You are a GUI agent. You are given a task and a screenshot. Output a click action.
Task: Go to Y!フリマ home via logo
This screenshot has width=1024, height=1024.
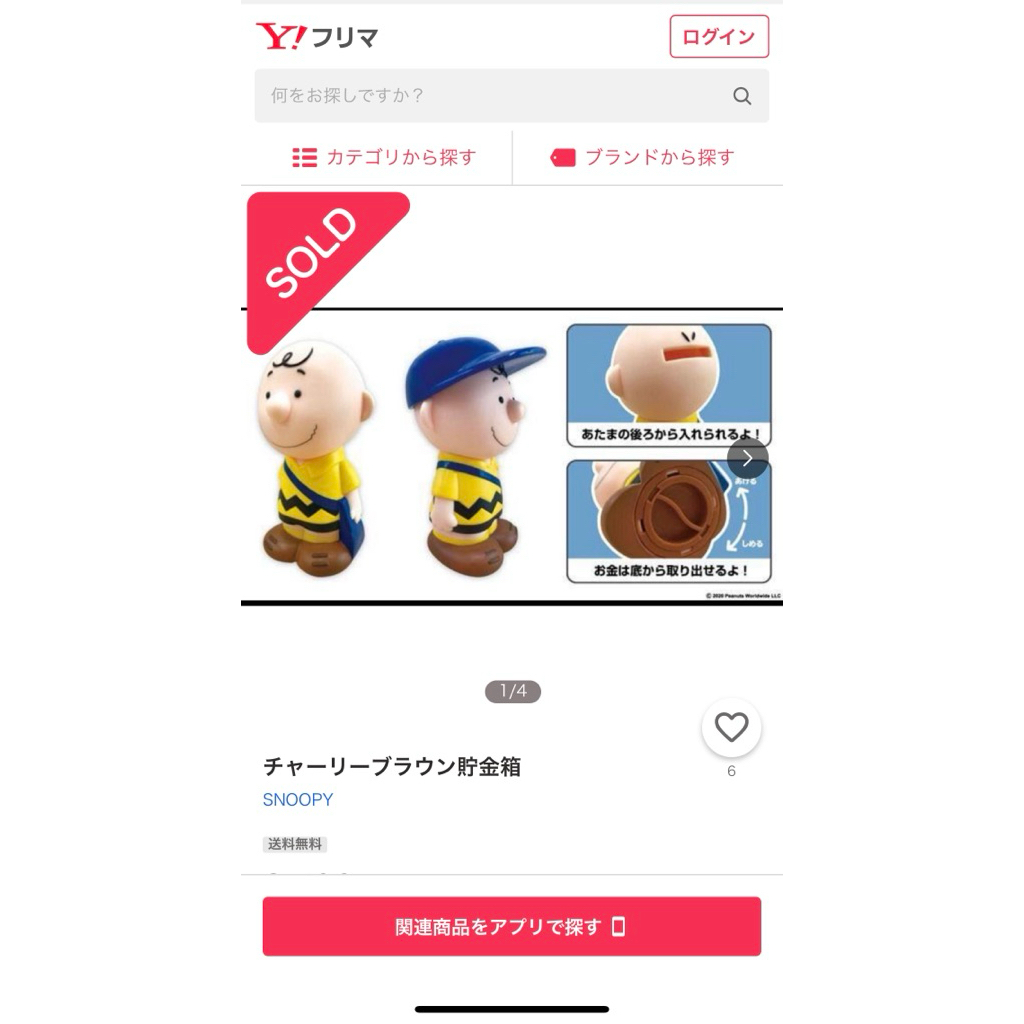[317, 38]
